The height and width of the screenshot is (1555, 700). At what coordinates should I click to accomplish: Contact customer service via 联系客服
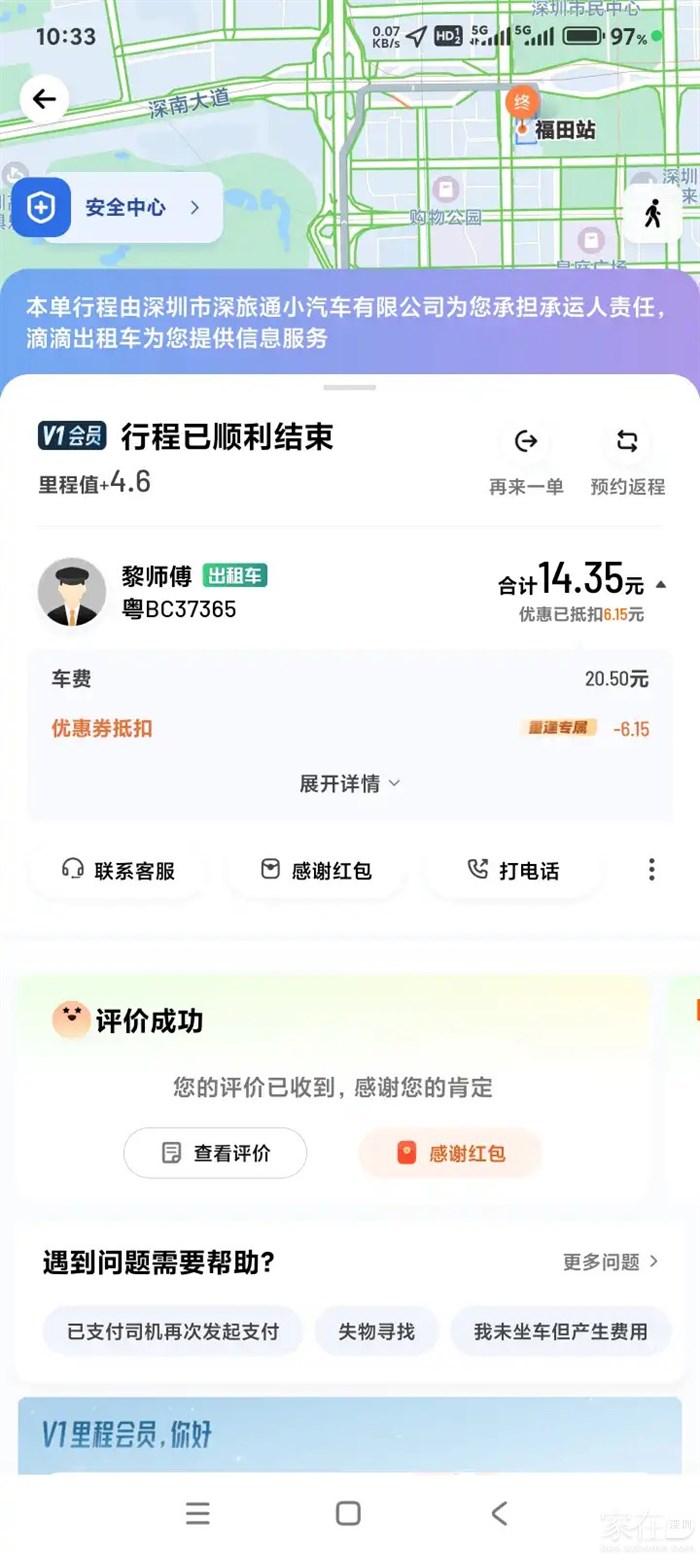tap(118, 871)
